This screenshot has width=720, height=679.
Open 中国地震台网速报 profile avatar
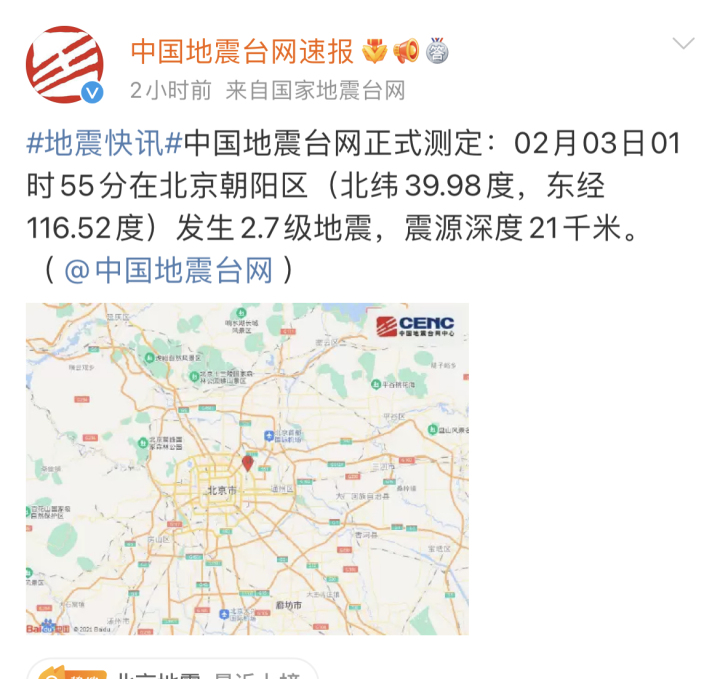64,65
